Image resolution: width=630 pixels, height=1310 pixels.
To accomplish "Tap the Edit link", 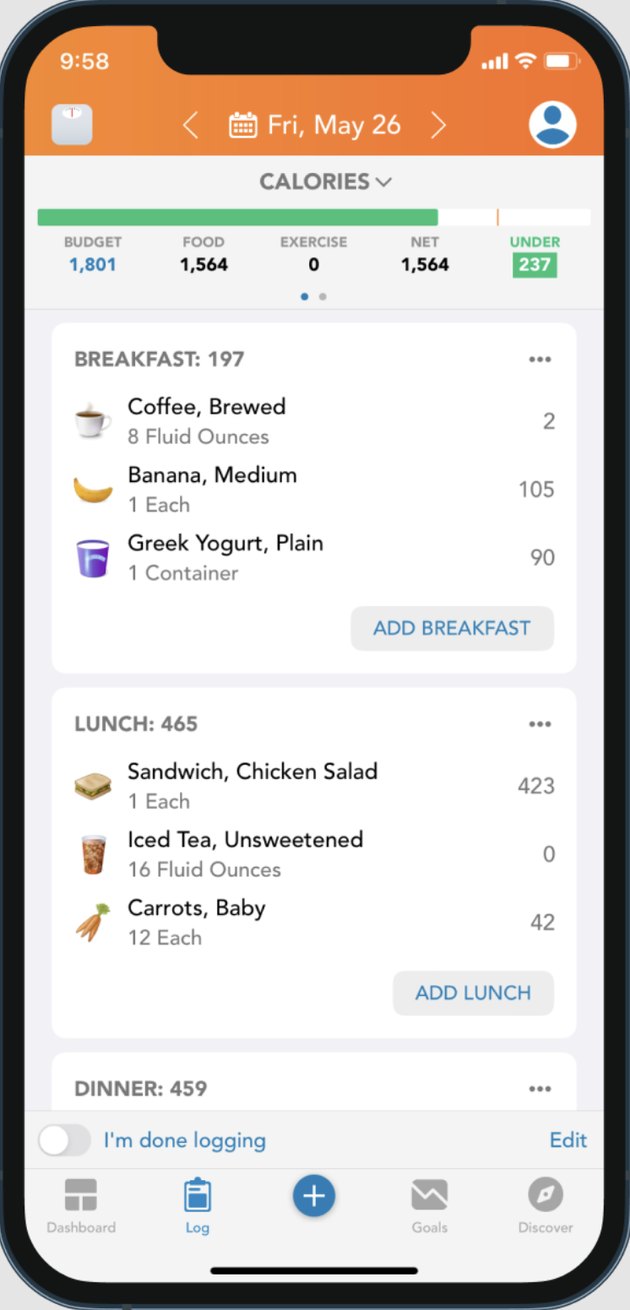I will click(568, 1140).
